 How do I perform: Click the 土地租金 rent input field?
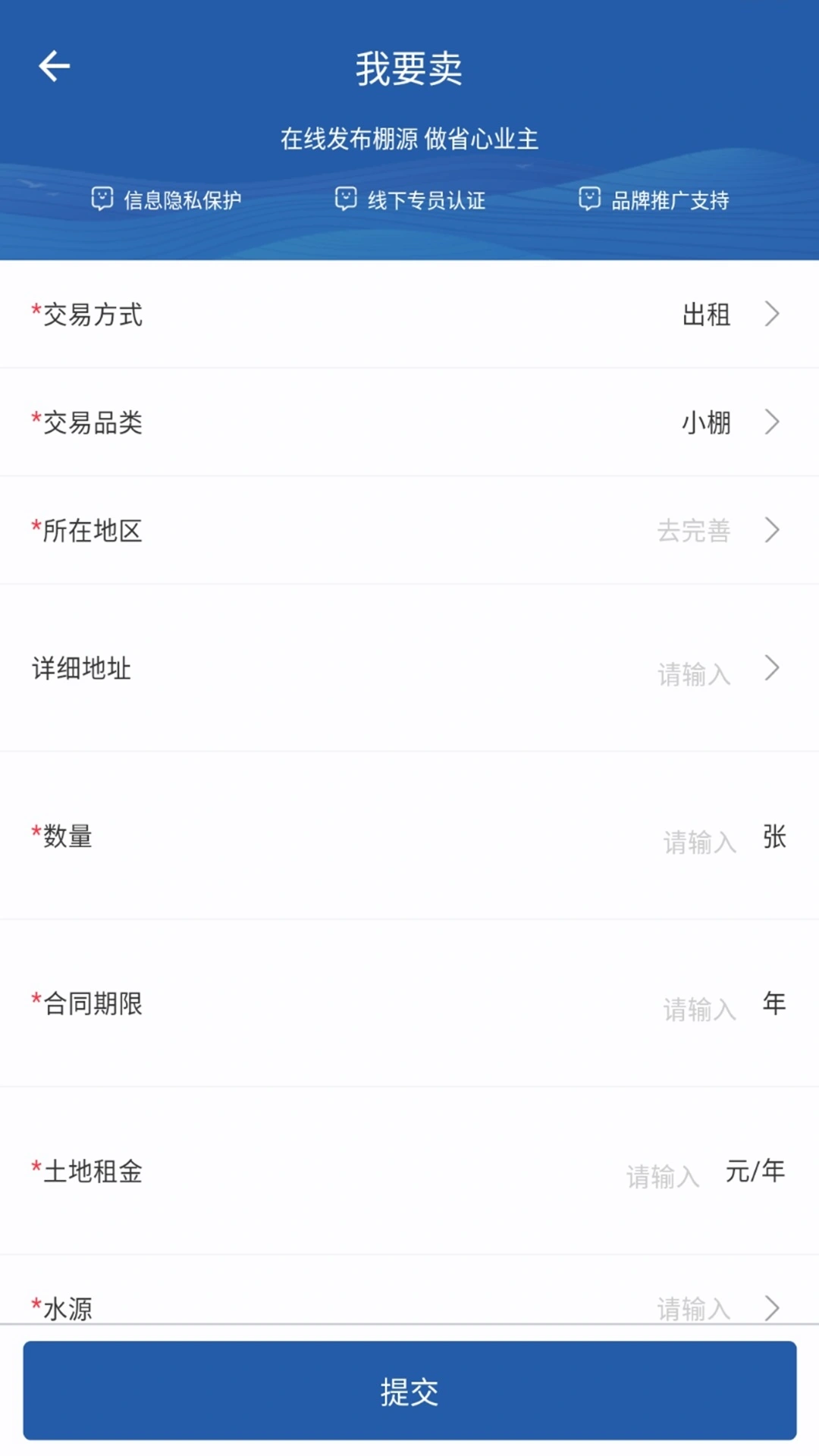664,1173
